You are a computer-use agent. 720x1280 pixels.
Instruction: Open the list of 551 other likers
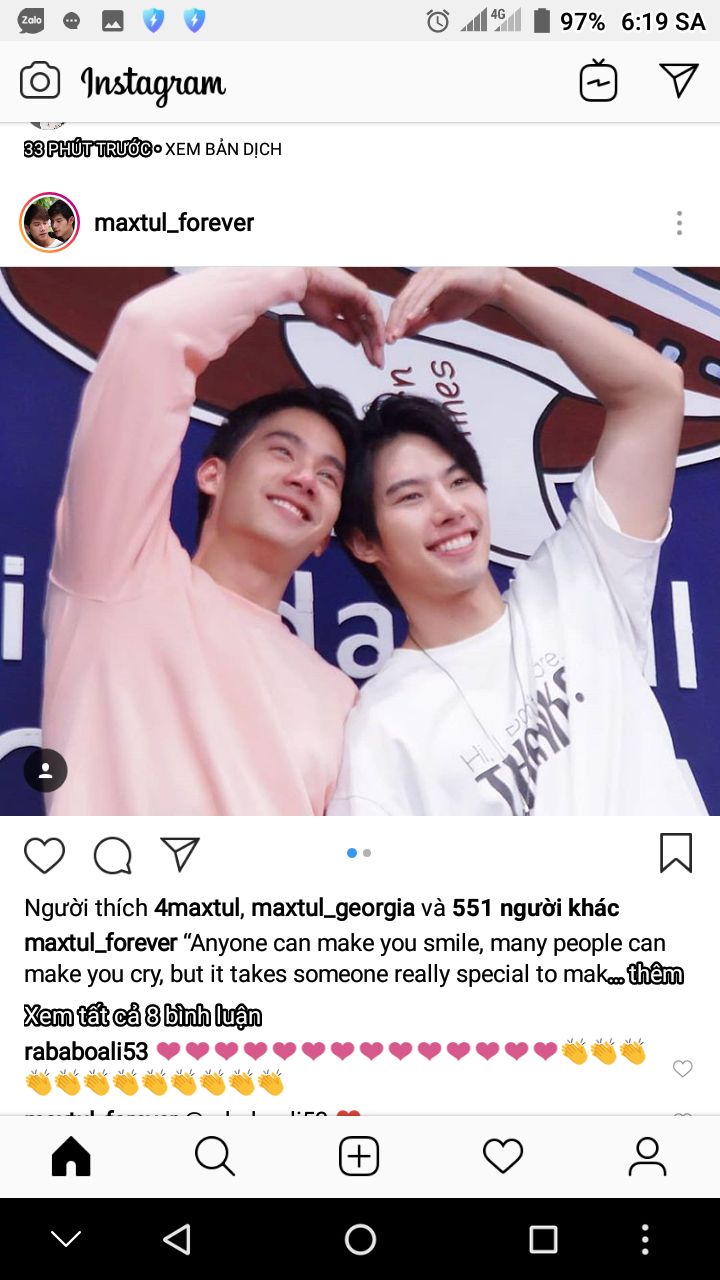(535, 908)
